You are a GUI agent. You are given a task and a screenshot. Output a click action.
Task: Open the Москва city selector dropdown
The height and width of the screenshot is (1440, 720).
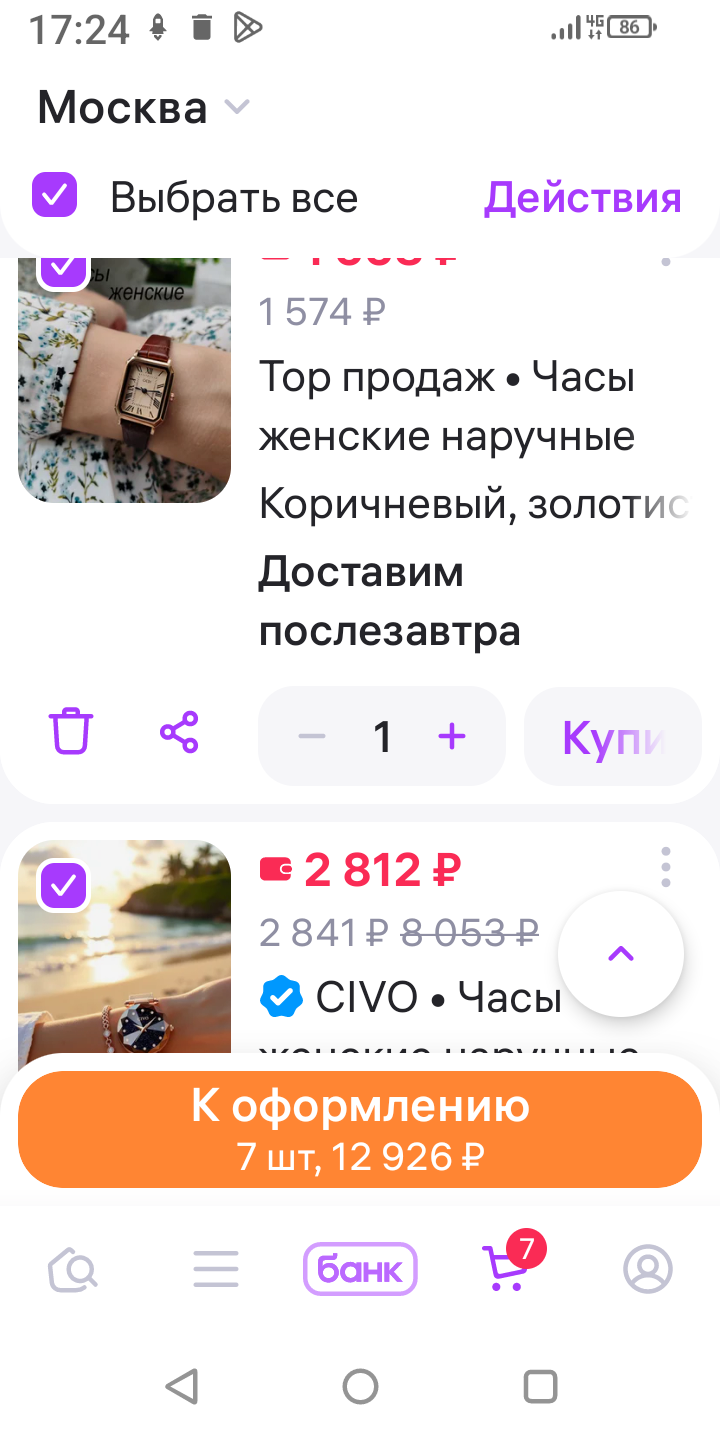click(142, 107)
